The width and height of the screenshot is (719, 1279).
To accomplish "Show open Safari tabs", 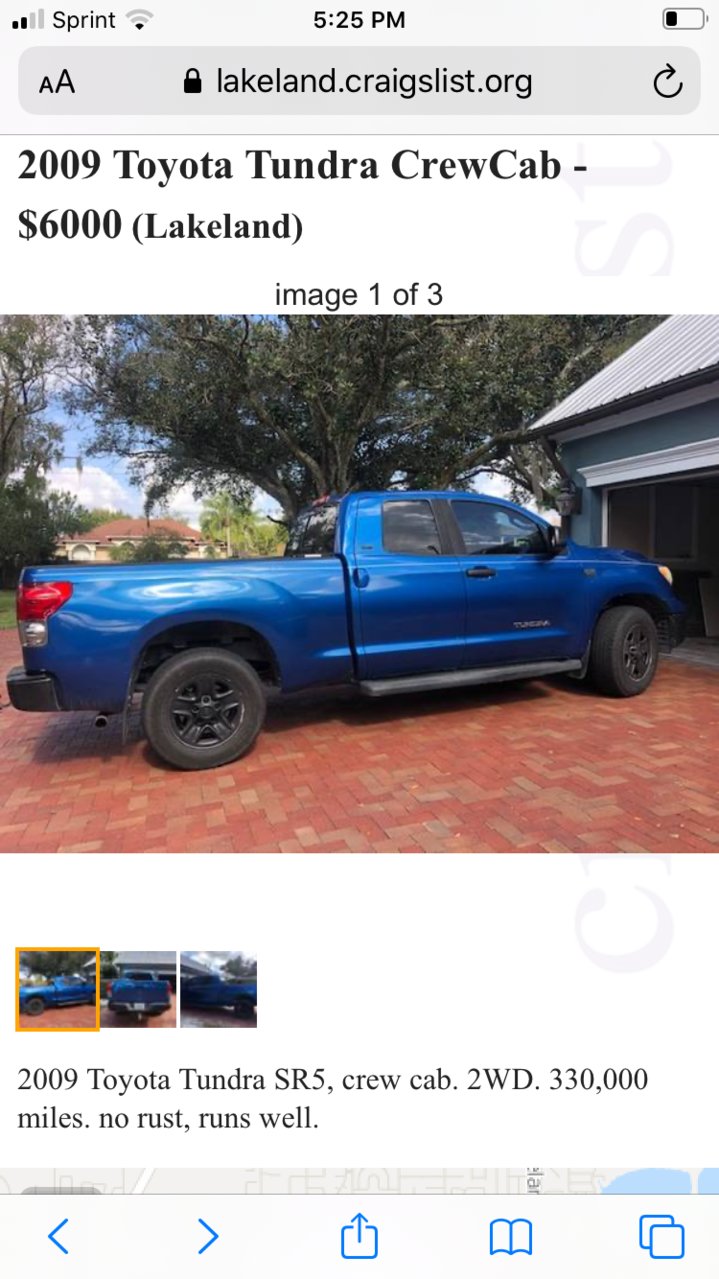I will [x=661, y=1237].
